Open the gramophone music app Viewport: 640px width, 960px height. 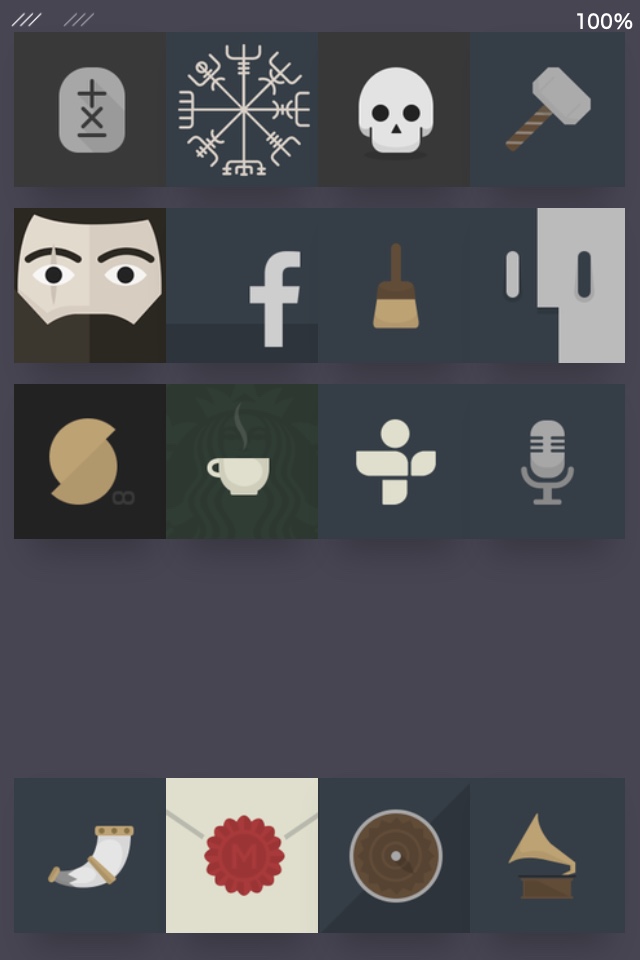545,856
